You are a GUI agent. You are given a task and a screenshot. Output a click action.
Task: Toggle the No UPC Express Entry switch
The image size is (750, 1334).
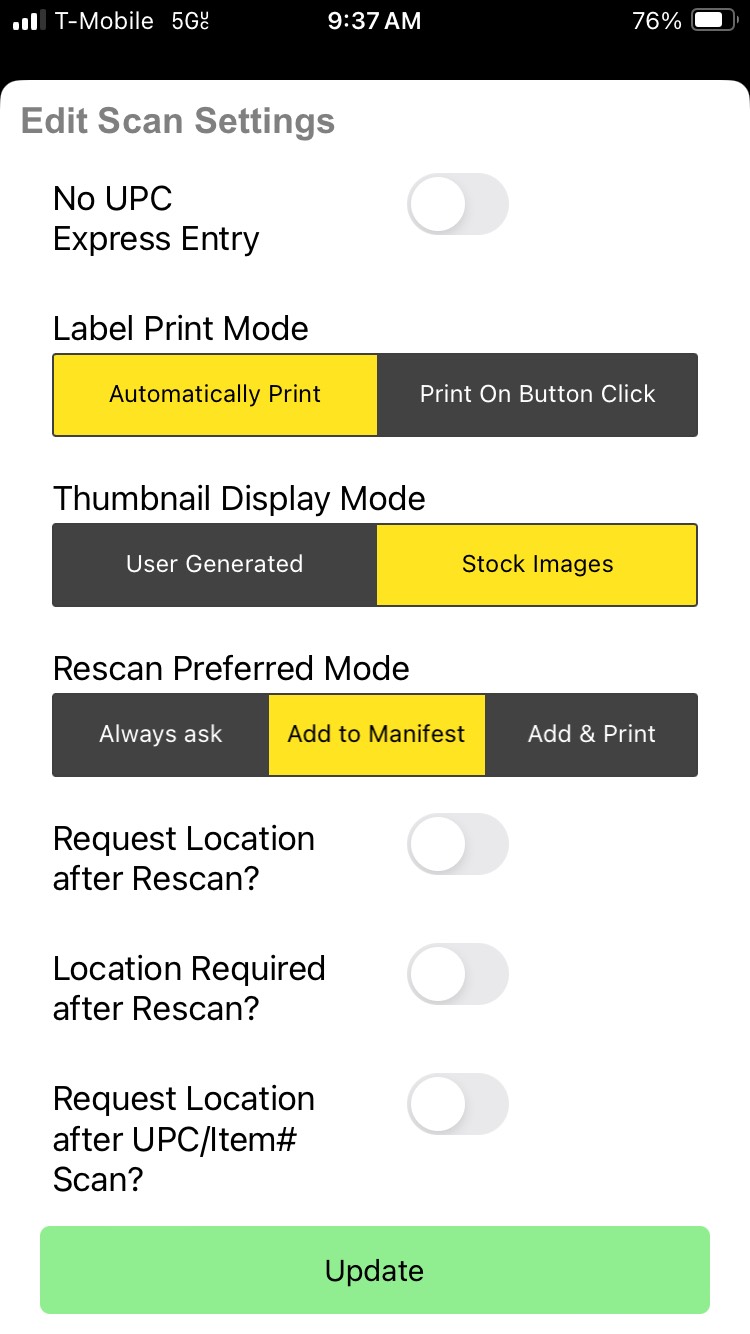458,204
